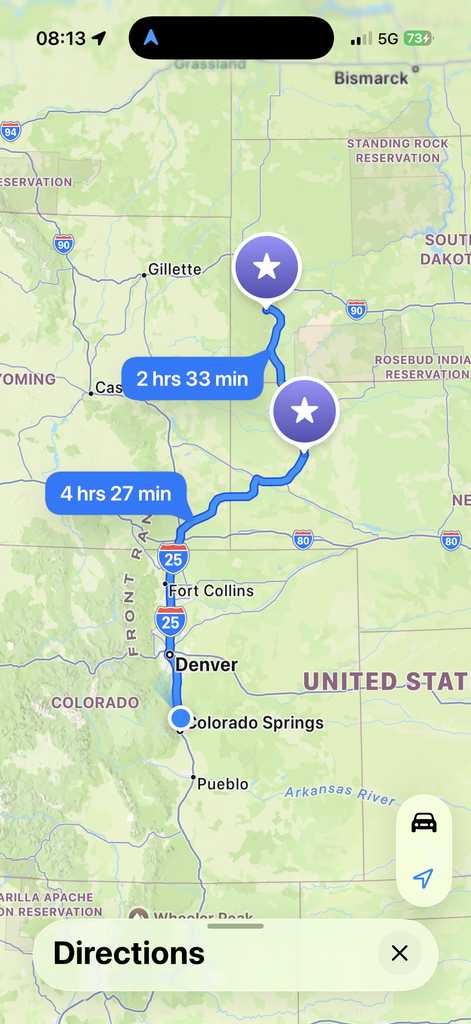Expand the Directions sheet grabber handle
Image resolution: width=471 pixels, height=1024 pixels.
(235, 925)
